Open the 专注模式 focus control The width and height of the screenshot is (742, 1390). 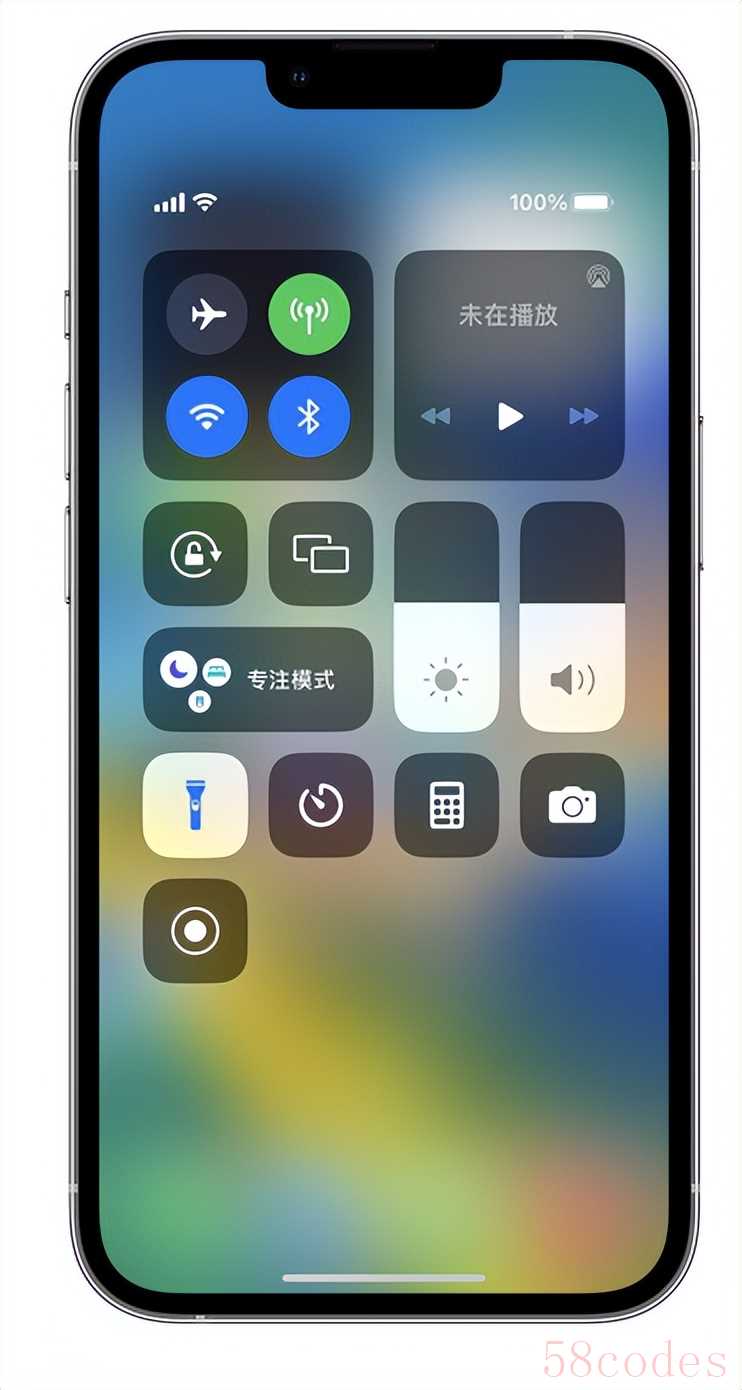tap(258, 680)
